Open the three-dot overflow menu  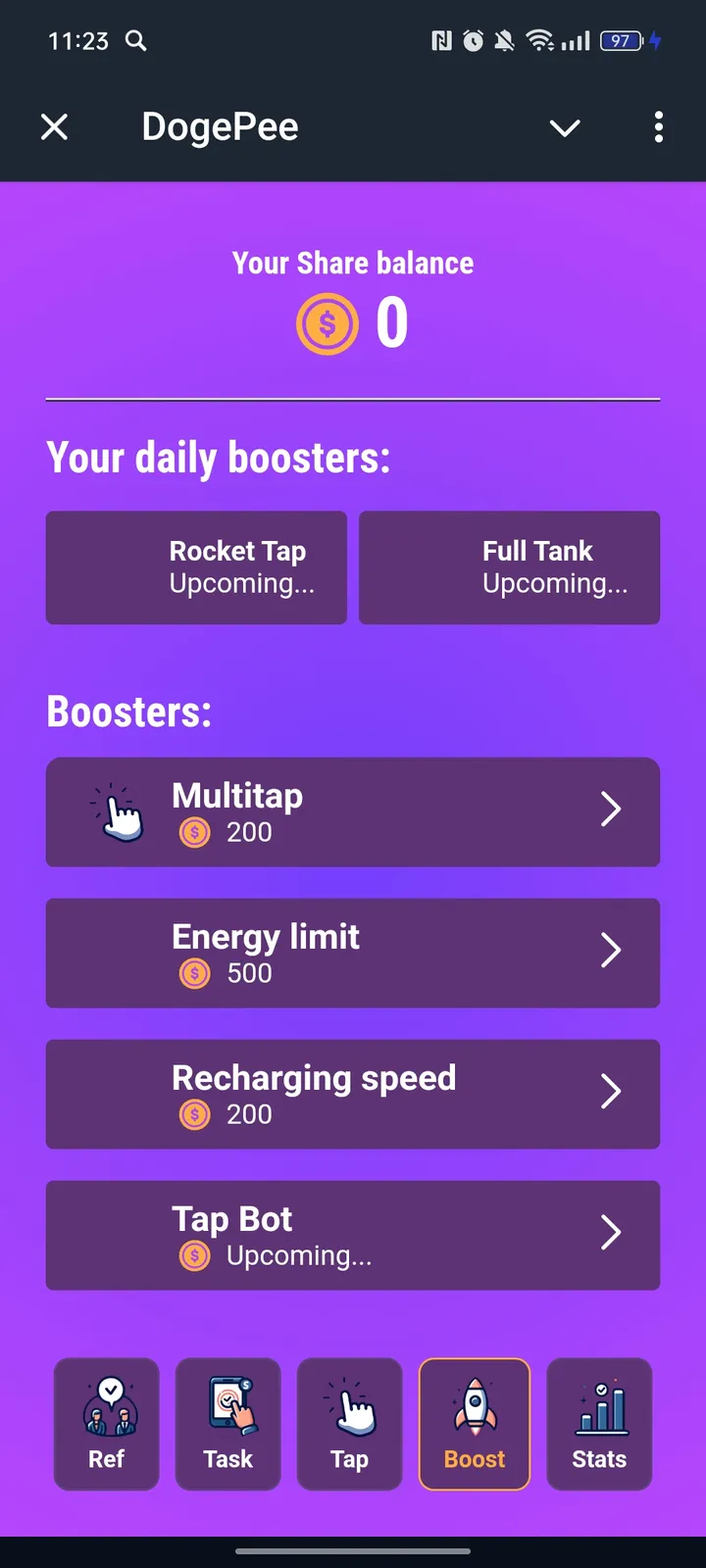[658, 127]
